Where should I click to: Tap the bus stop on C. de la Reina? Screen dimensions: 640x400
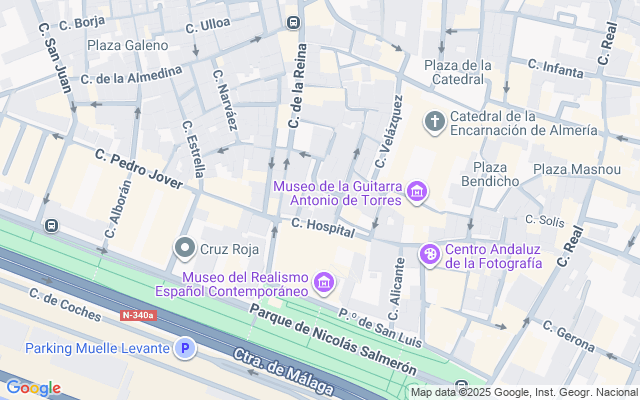pyautogui.click(x=292, y=22)
